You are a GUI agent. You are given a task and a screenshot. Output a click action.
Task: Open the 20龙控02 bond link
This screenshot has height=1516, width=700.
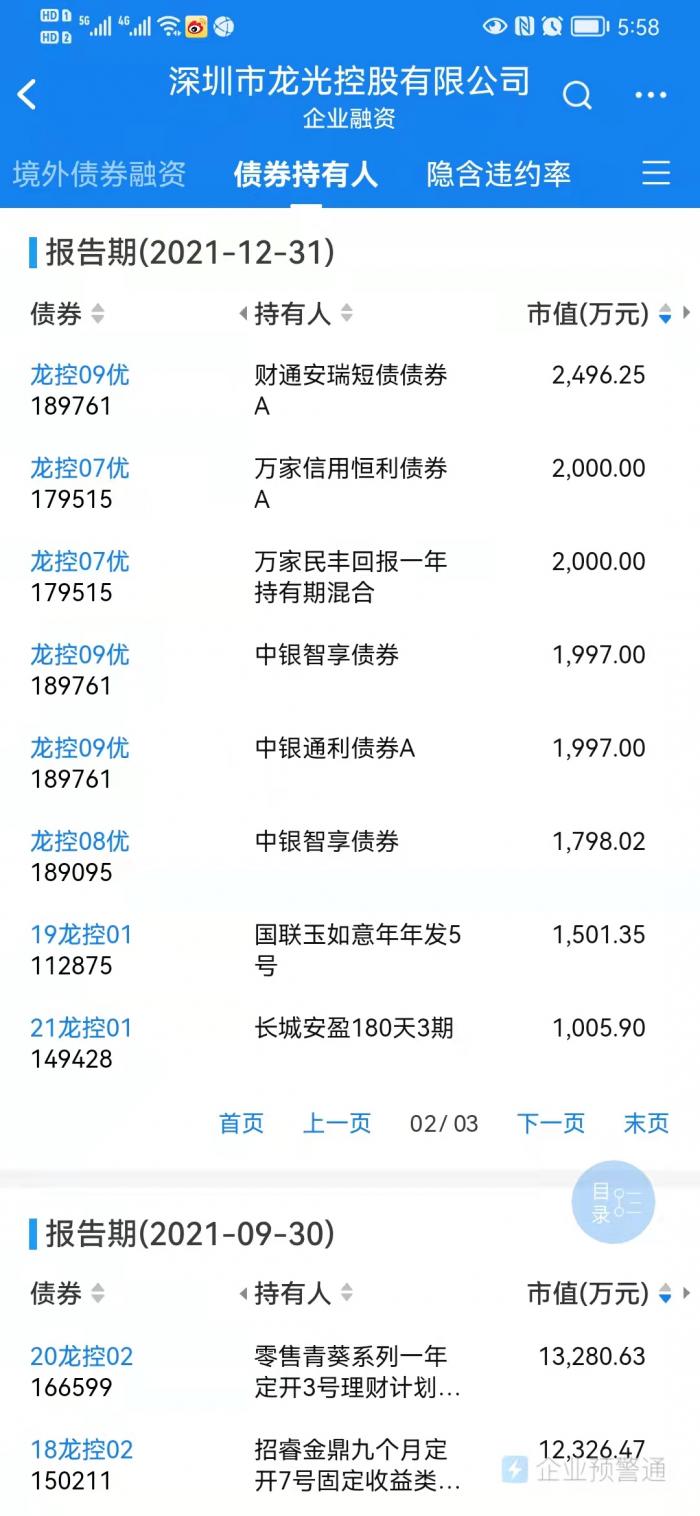[81, 1357]
